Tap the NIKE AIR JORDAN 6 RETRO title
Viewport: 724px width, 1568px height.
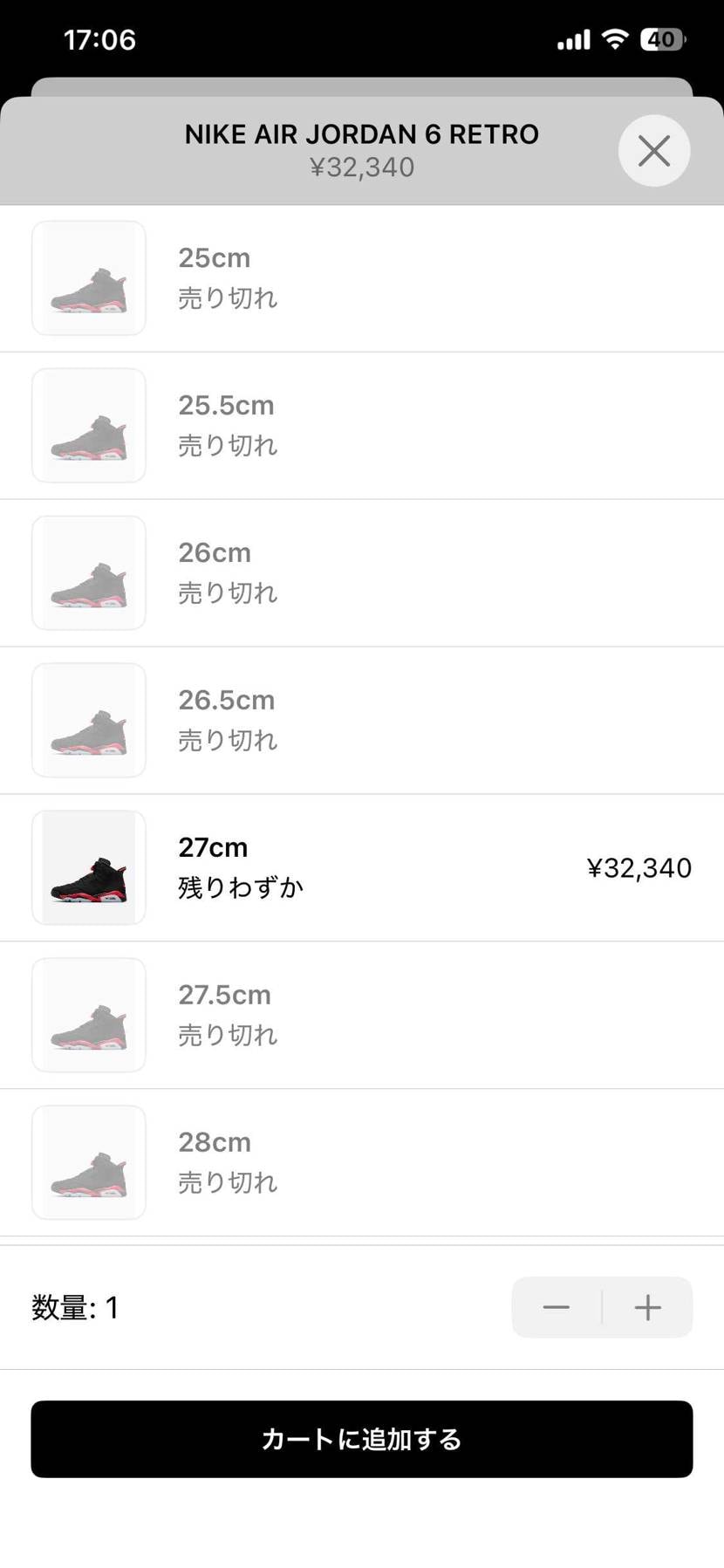click(x=361, y=134)
